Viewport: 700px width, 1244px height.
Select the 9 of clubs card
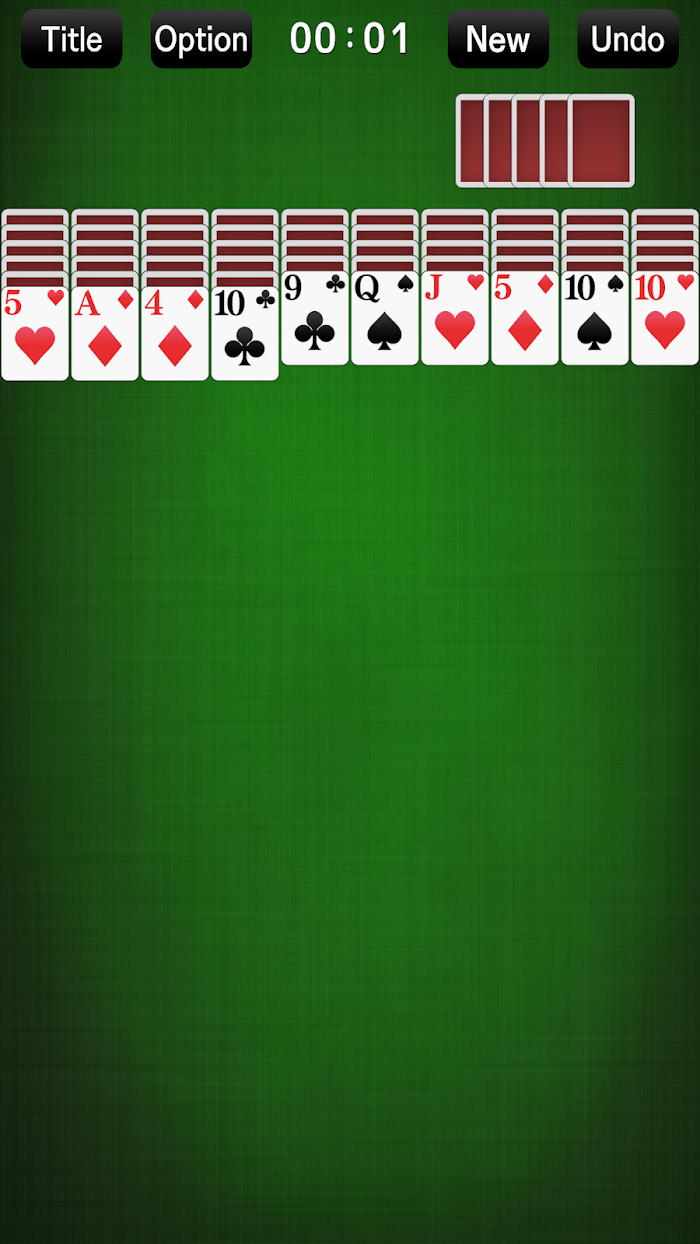[x=315, y=317]
